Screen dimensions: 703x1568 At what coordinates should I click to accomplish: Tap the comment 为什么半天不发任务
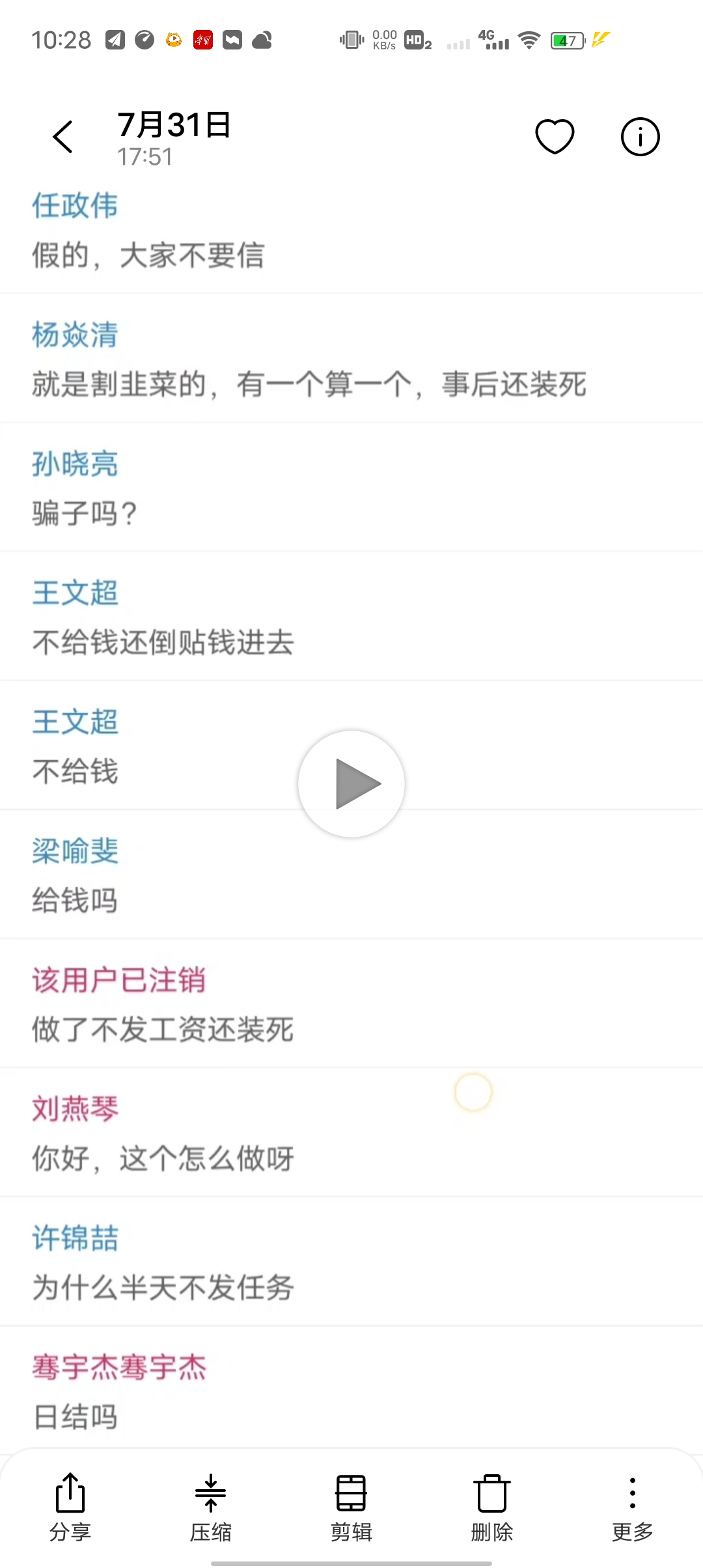tap(163, 1287)
